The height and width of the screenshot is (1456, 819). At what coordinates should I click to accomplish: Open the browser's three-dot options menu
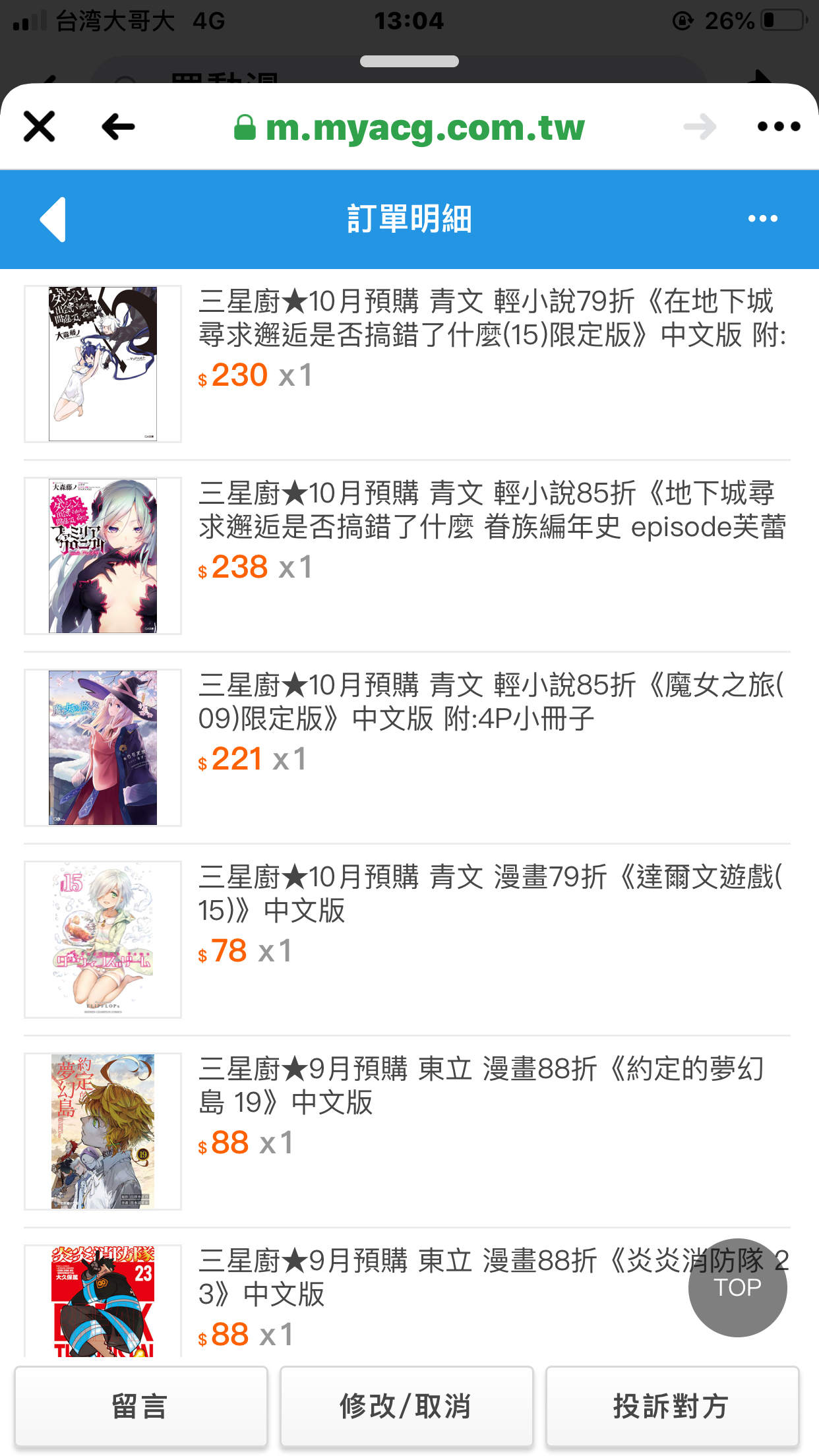tap(779, 127)
